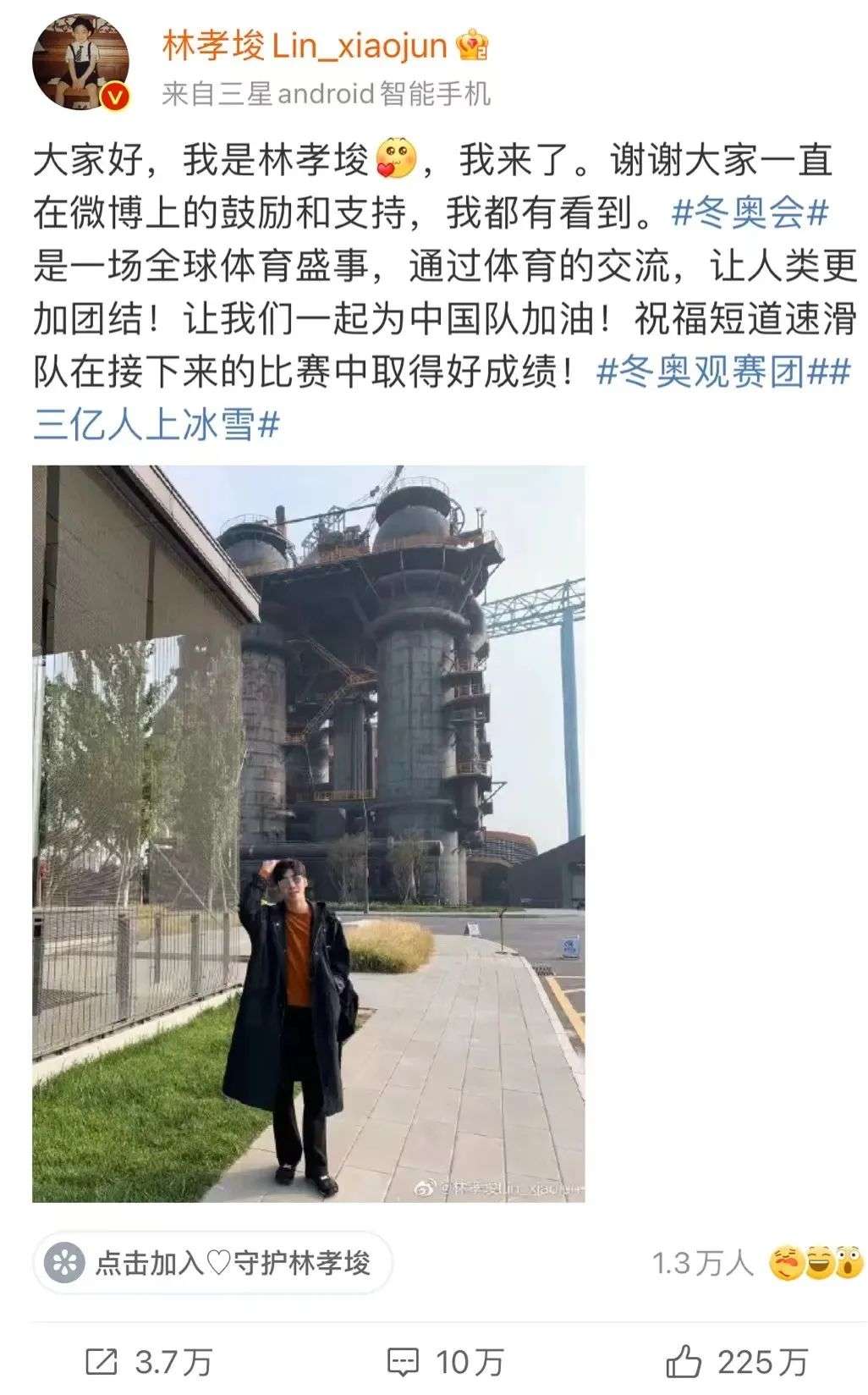Tap 点击加入♡守护林孝埈 button

212,1263
